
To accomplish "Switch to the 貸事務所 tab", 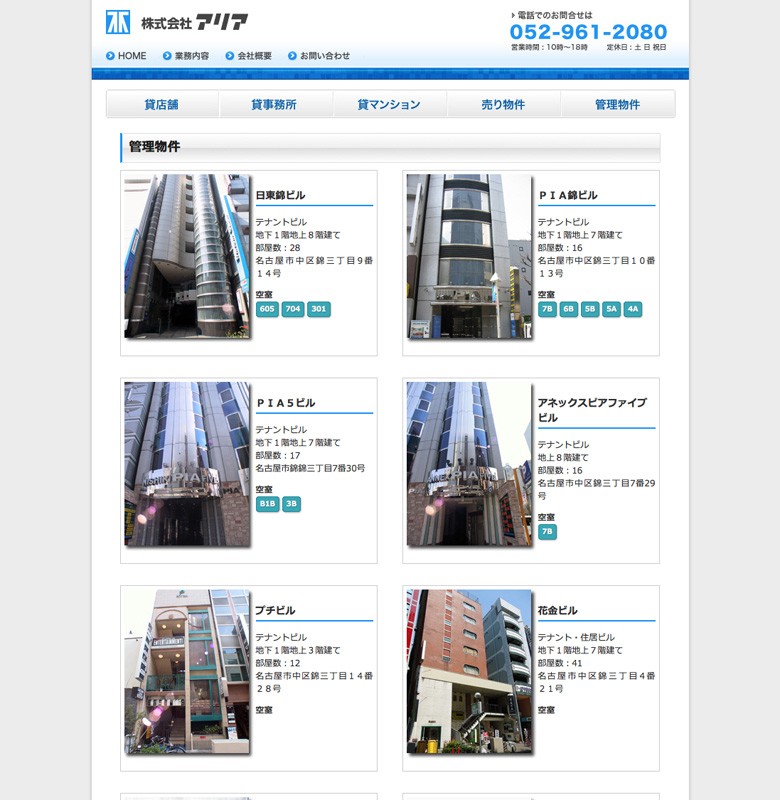I will pos(275,105).
